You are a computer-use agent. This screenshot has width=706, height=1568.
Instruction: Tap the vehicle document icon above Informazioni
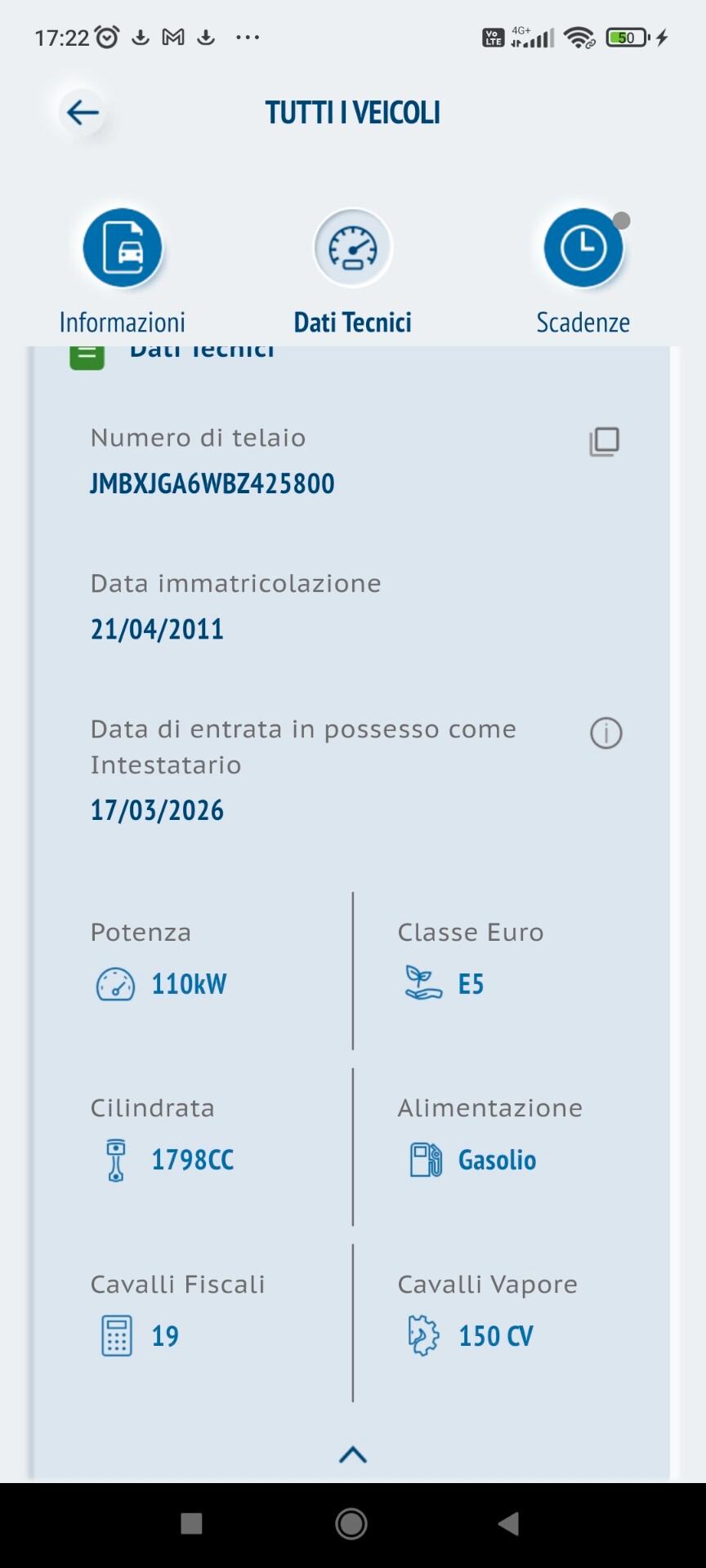click(122, 247)
